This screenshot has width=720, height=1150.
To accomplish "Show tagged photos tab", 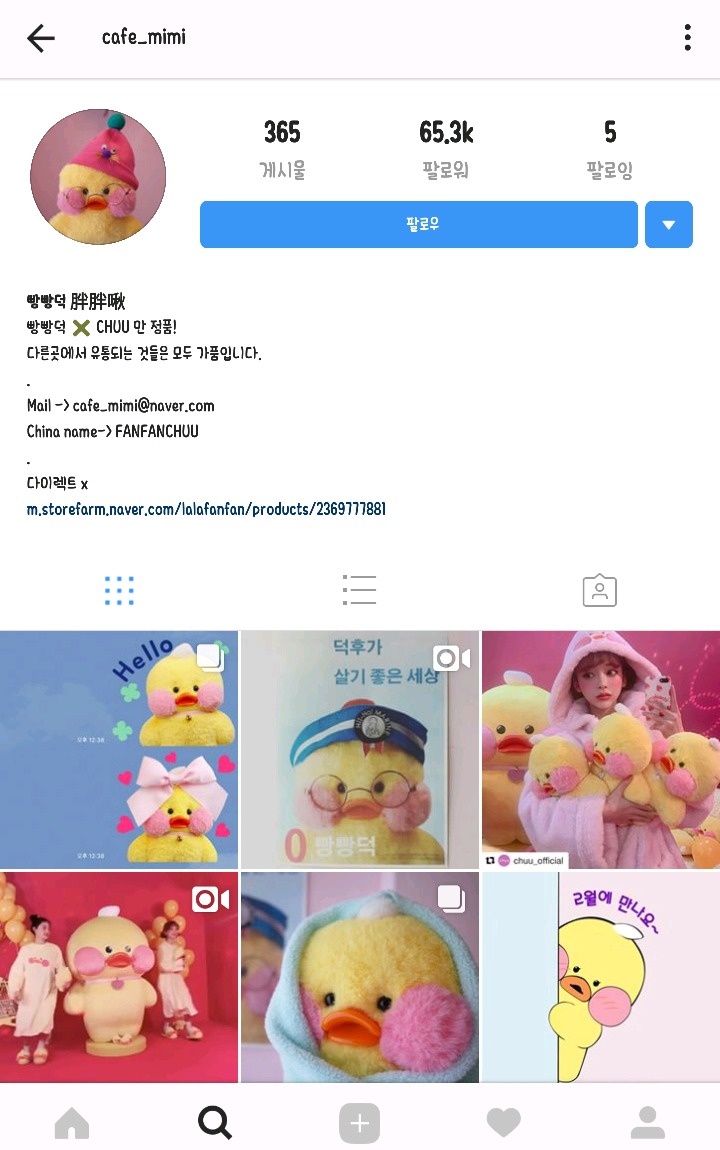I will click(599, 590).
